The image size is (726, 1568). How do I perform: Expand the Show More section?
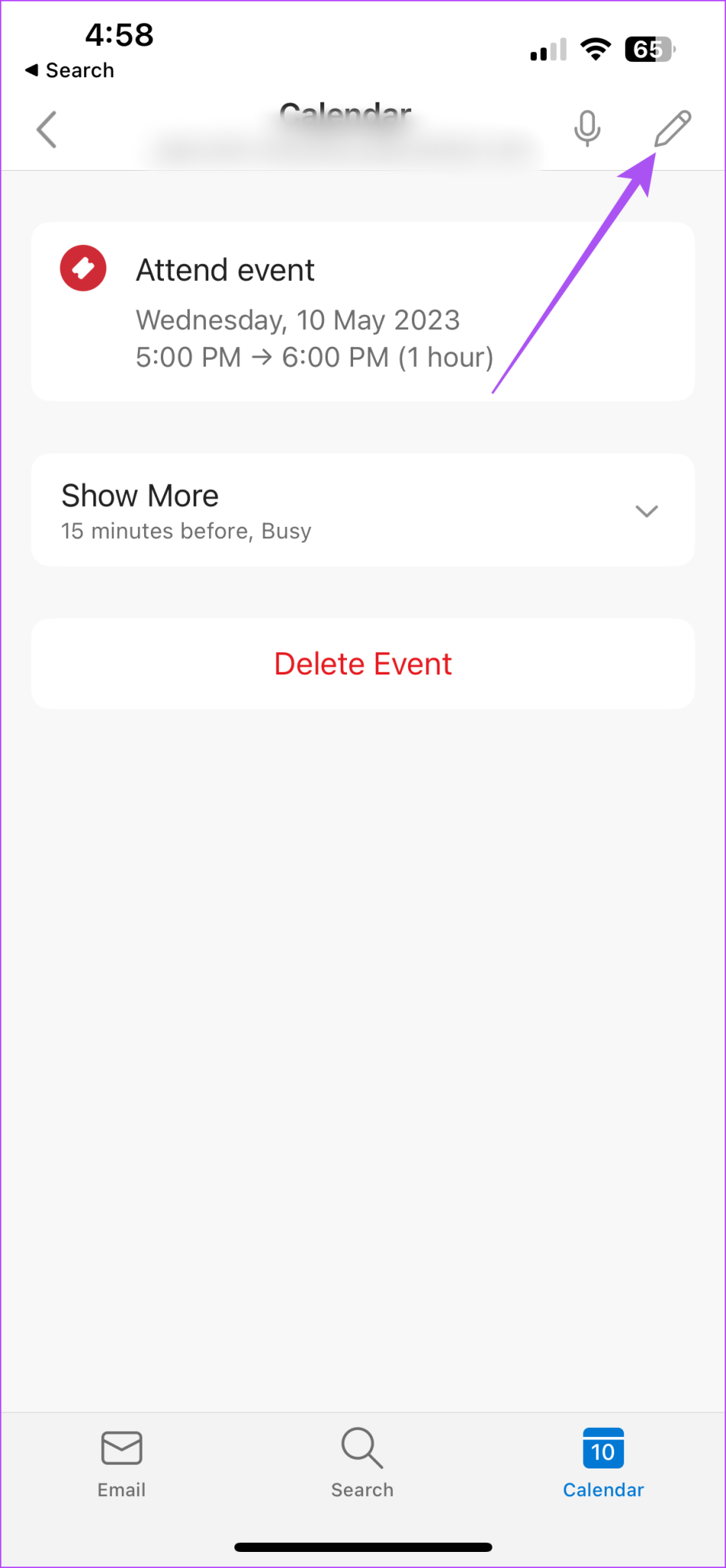pyautogui.click(x=139, y=496)
